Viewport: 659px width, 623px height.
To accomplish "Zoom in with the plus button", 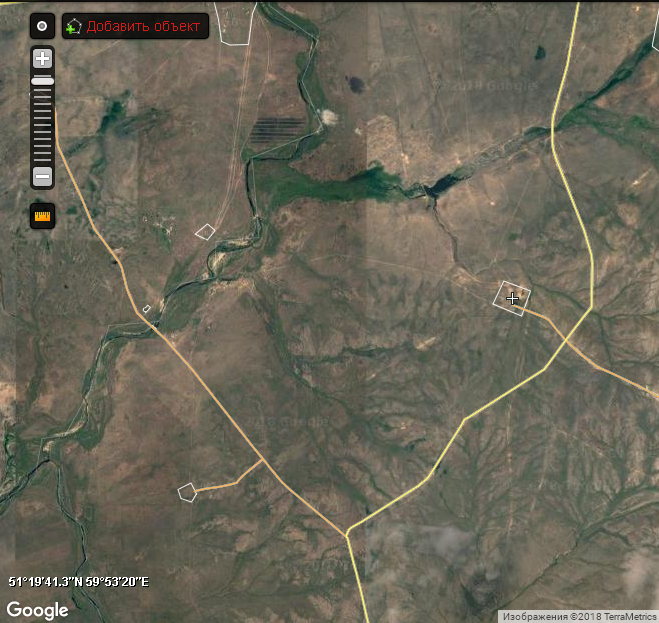I will pos(42,59).
